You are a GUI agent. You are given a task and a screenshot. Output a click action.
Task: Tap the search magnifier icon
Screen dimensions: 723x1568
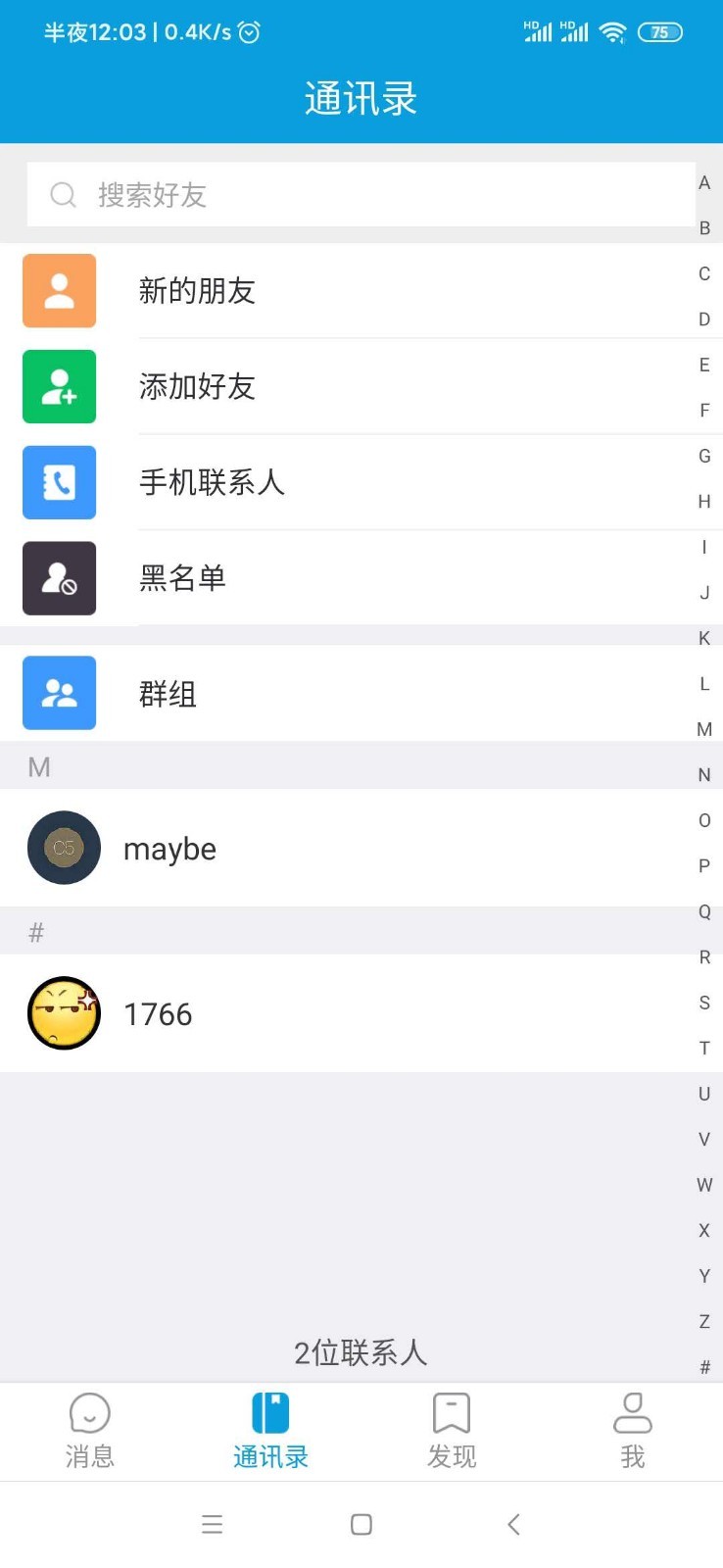coord(63,195)
